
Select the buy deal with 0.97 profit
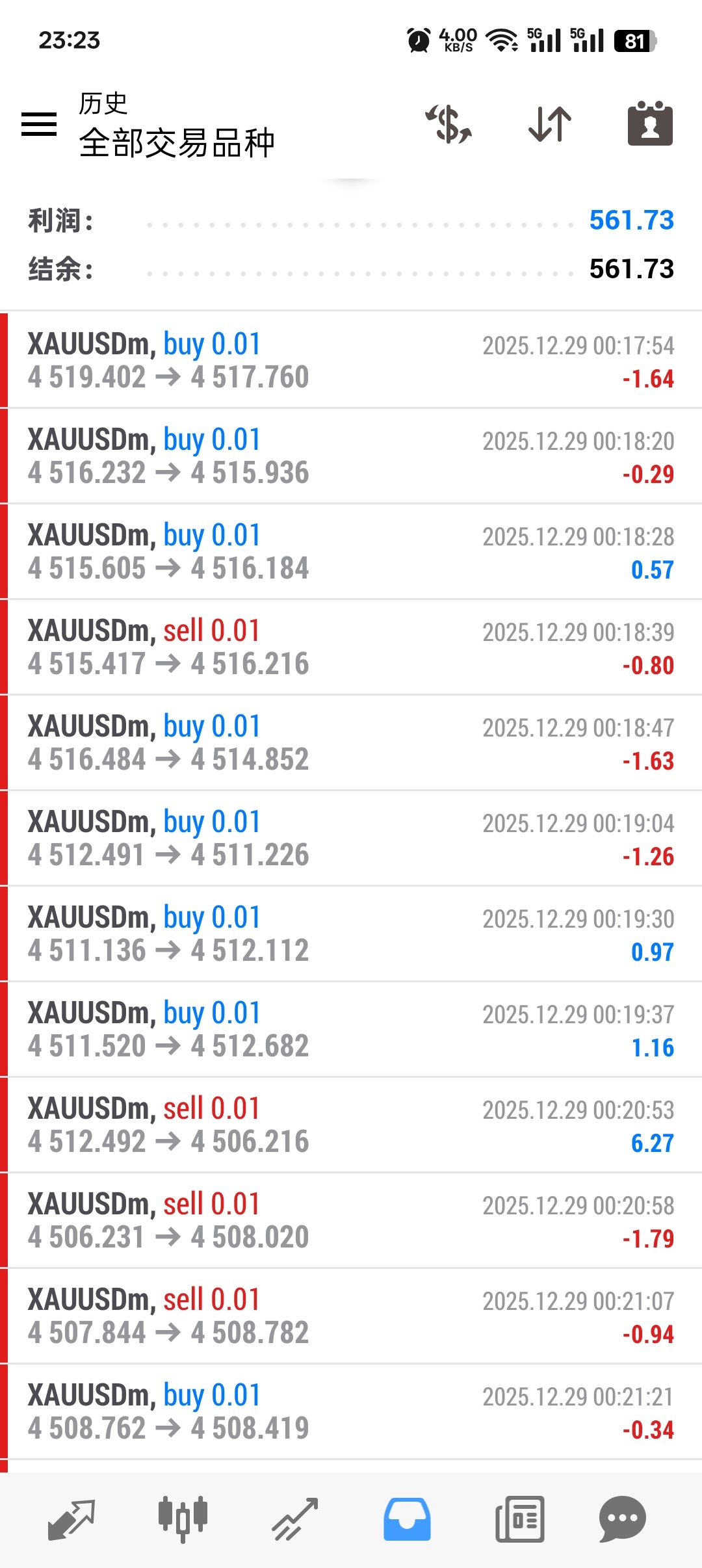(351, 934)
